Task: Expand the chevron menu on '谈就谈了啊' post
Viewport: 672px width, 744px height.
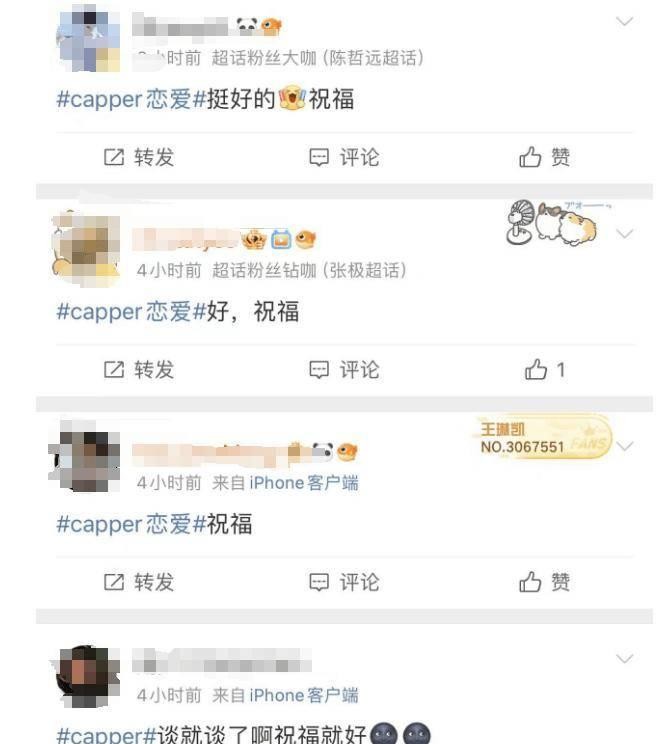Action: pyautogui.click(x=624, y=658)
